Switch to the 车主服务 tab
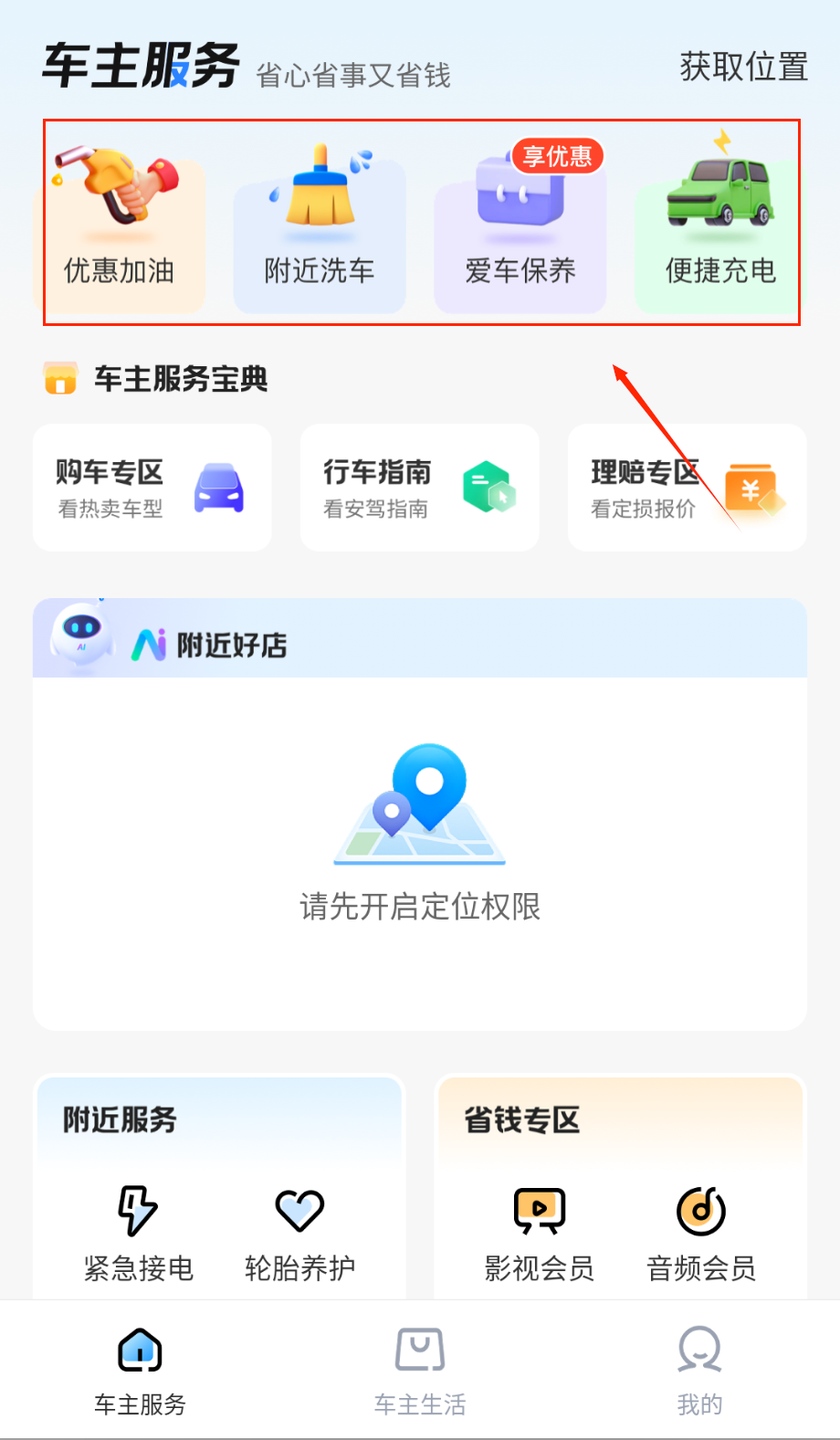Screen dimensions: 840x1440 pos(140,1370)
